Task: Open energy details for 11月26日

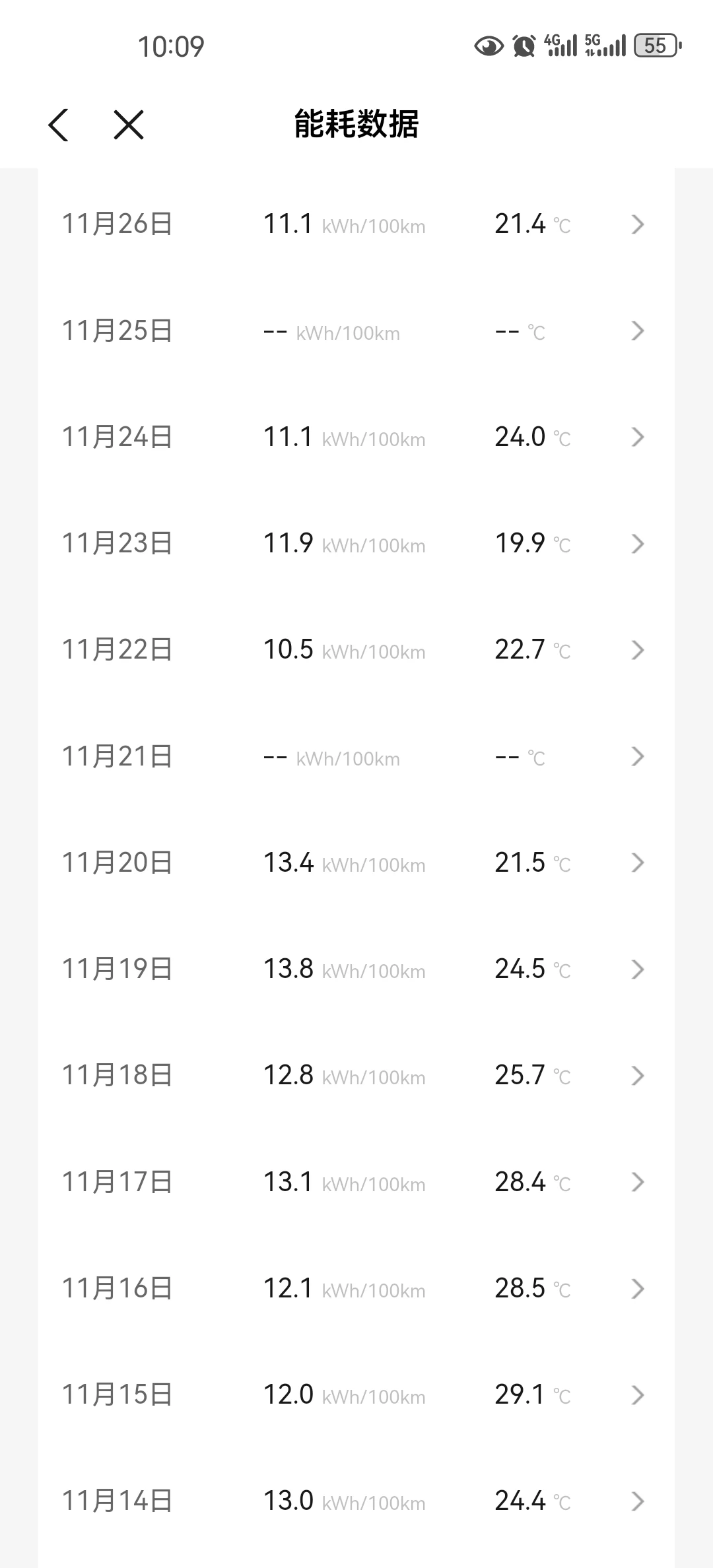Action: coord(356,224)
